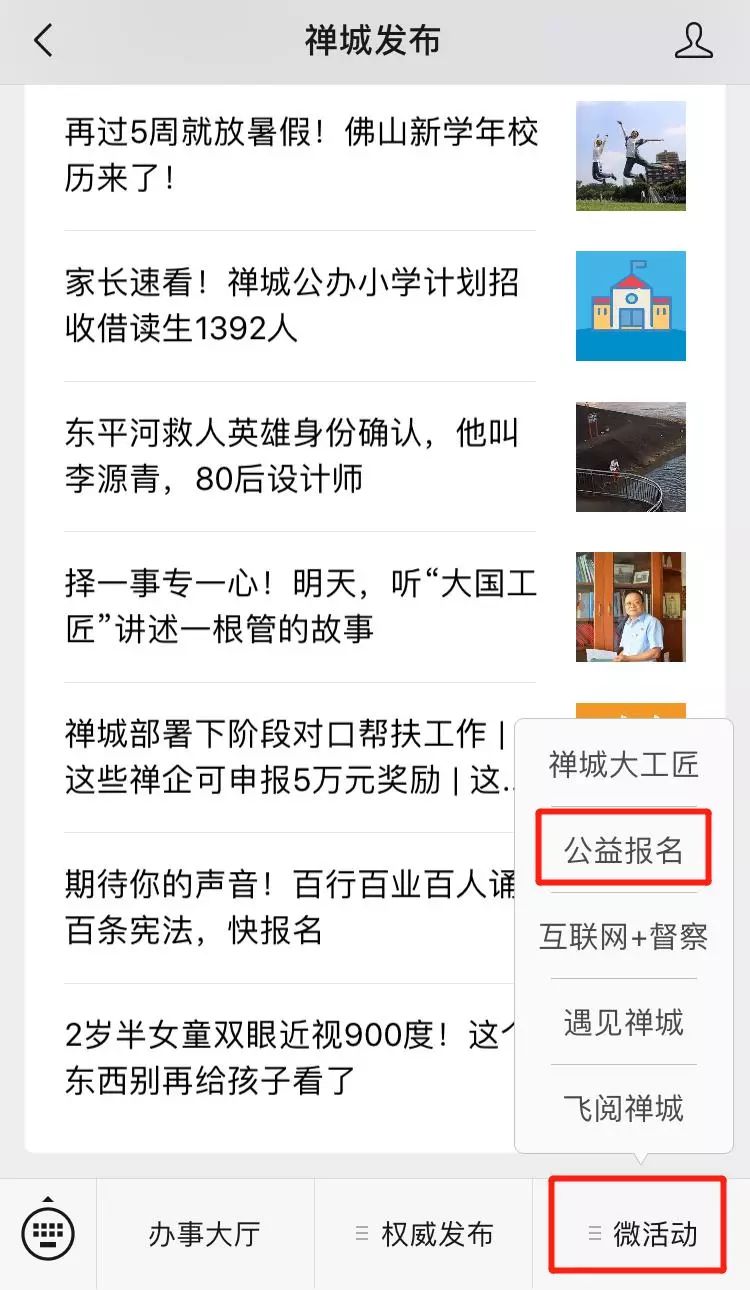Tap the back arrow to leave 禅城发布

(x=38, y=42)
